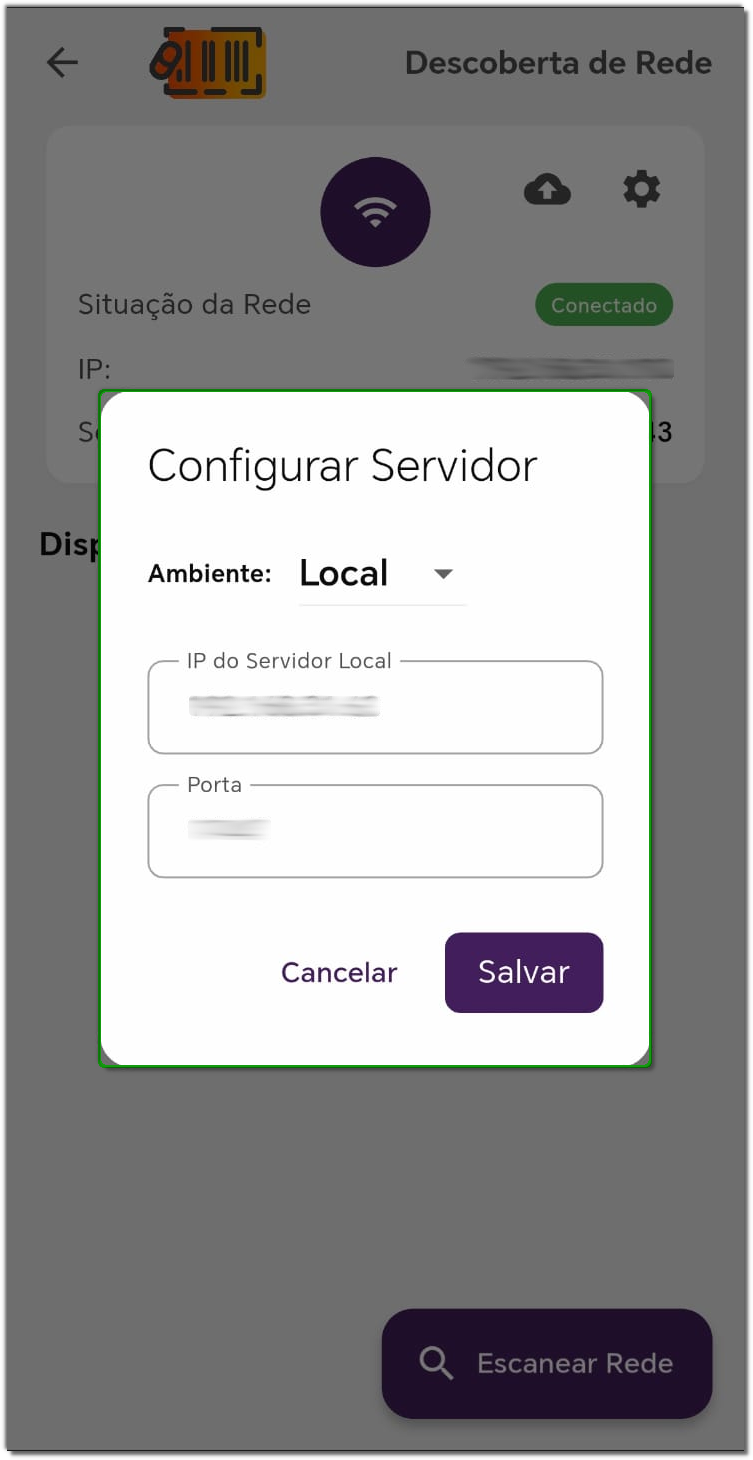Open the Ambiente dropdown showing Local

point(381,574)
